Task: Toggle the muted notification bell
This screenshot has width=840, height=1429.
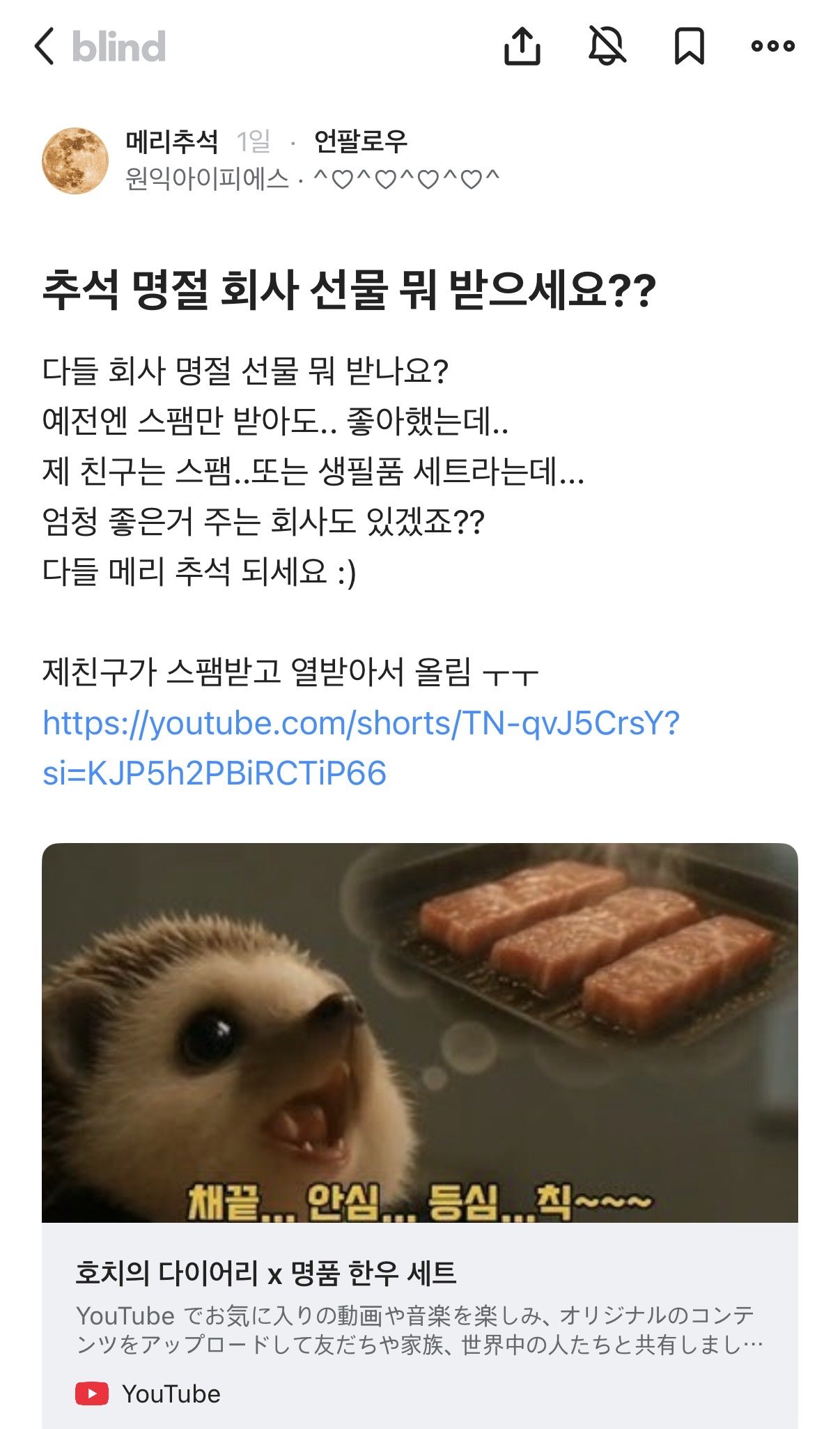Action: tap(607, 47)
